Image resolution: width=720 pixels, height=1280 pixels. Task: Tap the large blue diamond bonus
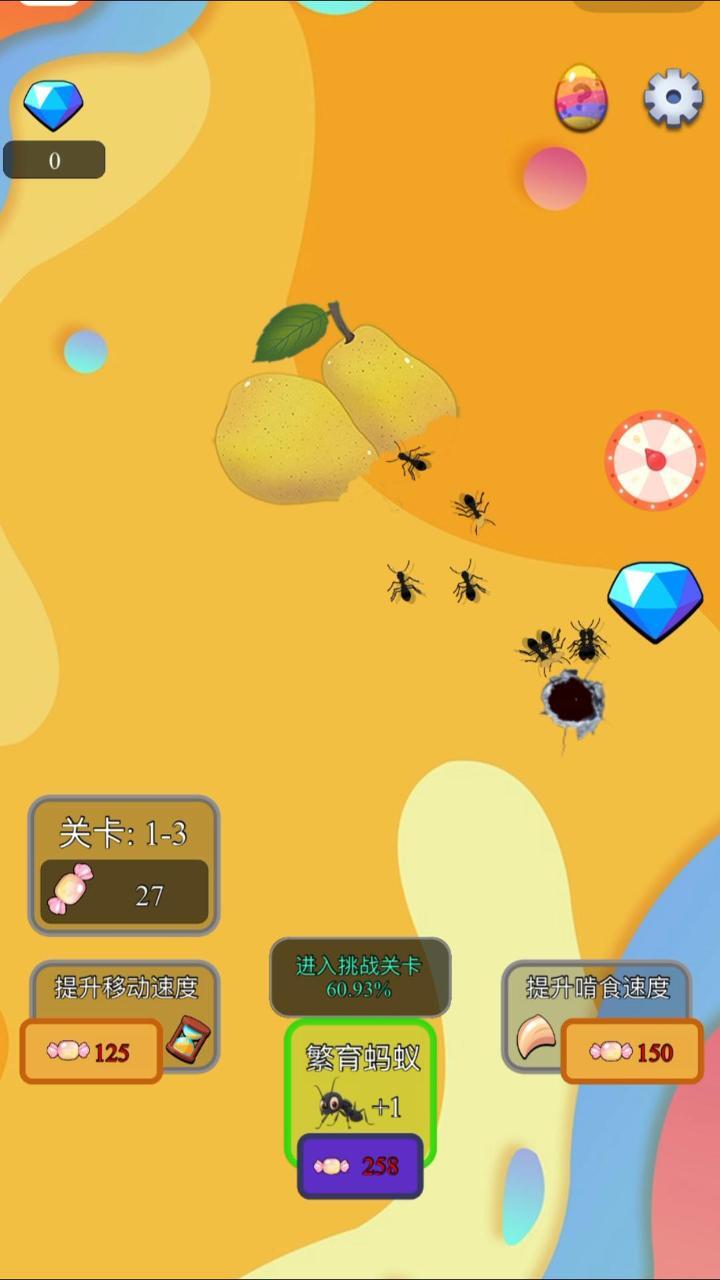click(655, 599)
